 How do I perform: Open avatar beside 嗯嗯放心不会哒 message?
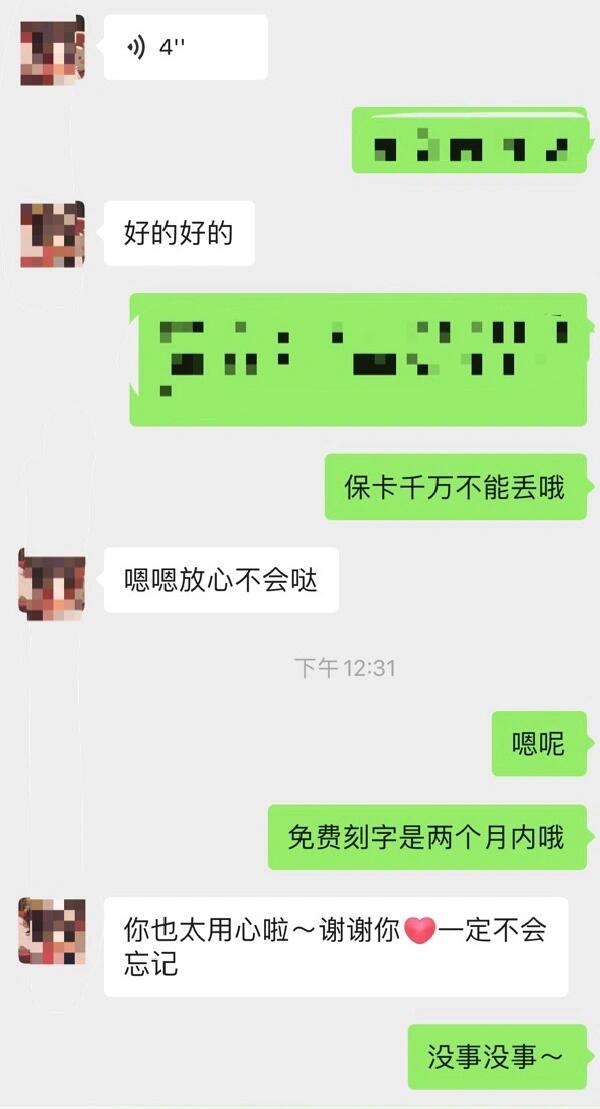click(x=52, y=584)
